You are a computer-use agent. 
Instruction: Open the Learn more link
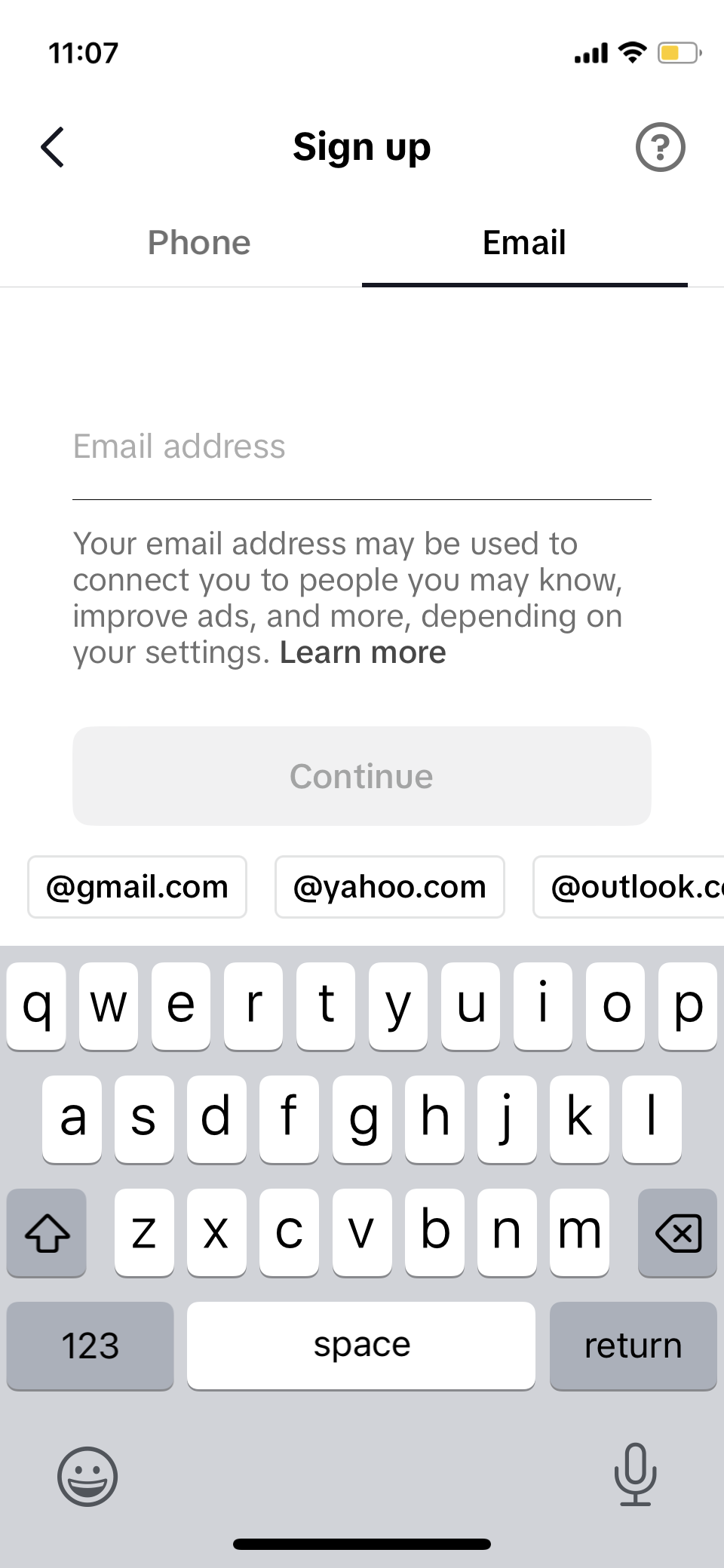(x=363, y=652)
